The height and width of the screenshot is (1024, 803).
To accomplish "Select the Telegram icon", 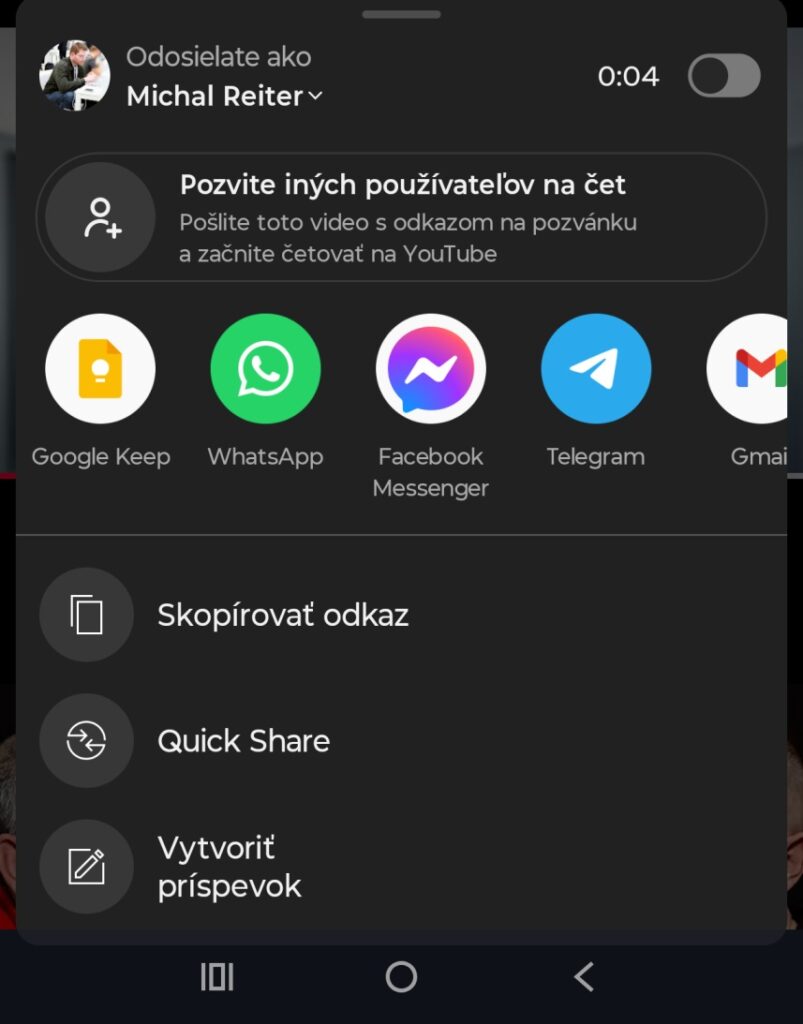I will [x=595, y=368].
